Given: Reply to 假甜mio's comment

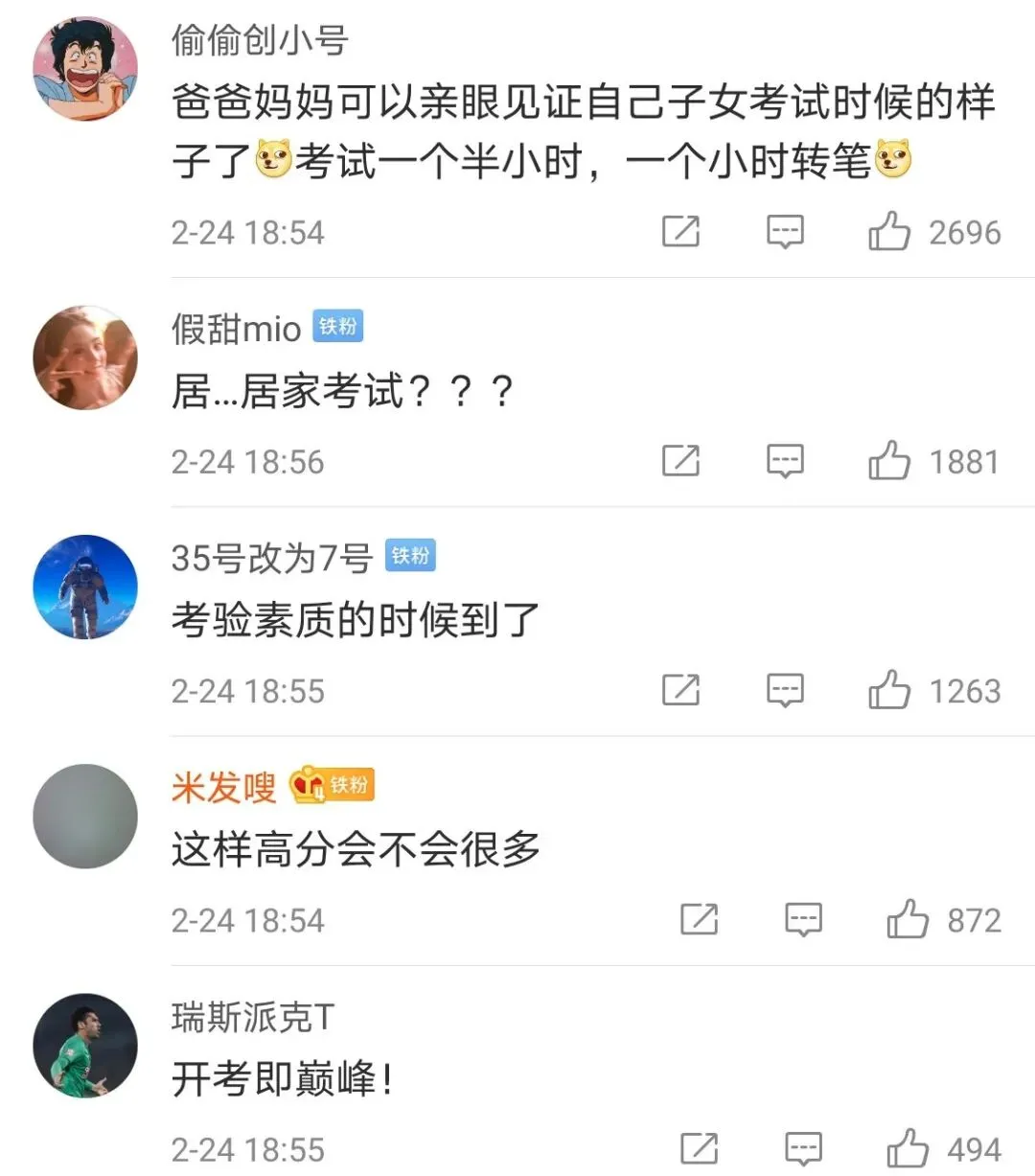Looking at the screenshot, I should [x=785, y=461].
